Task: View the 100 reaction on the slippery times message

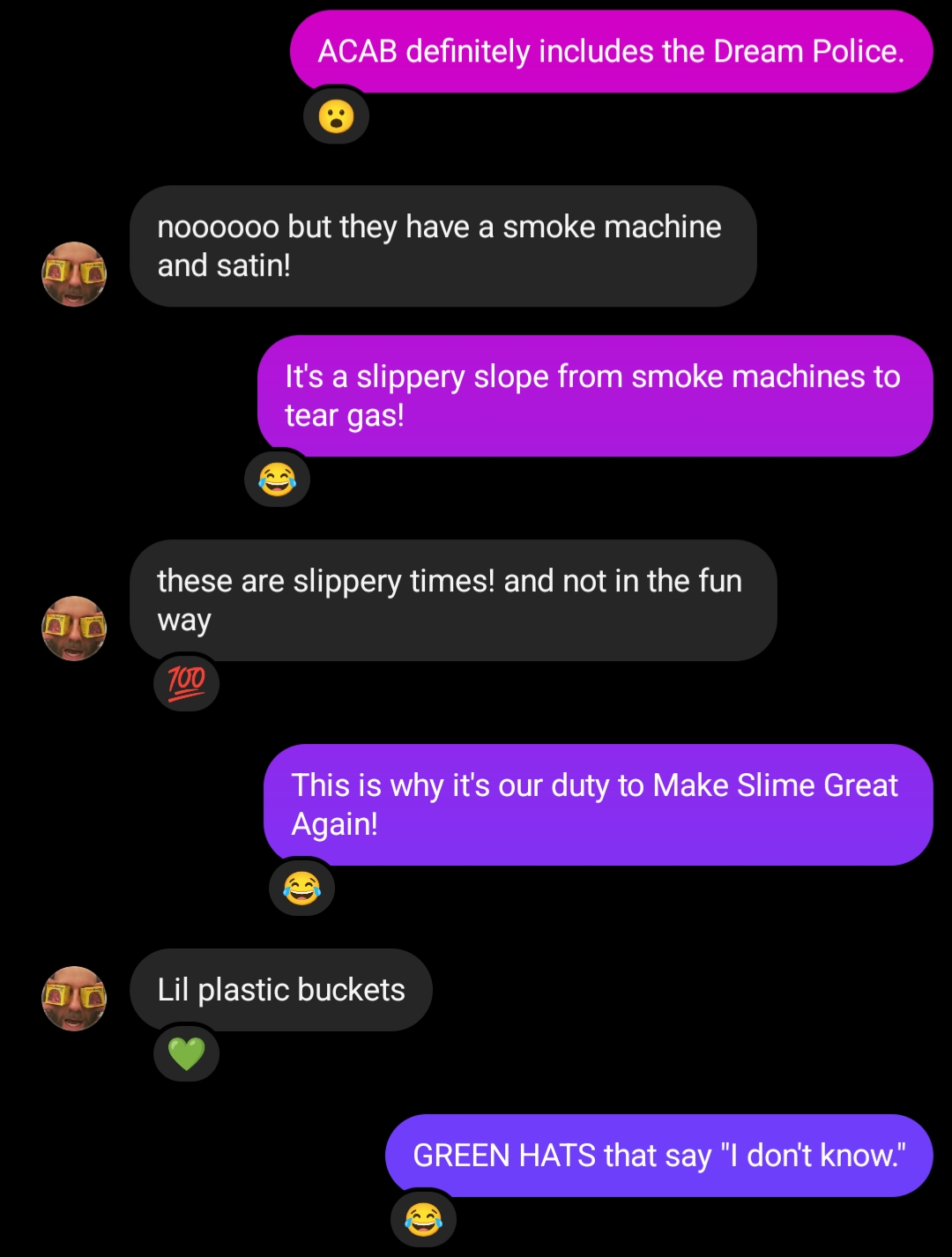Action: click(x=186, y=682)
